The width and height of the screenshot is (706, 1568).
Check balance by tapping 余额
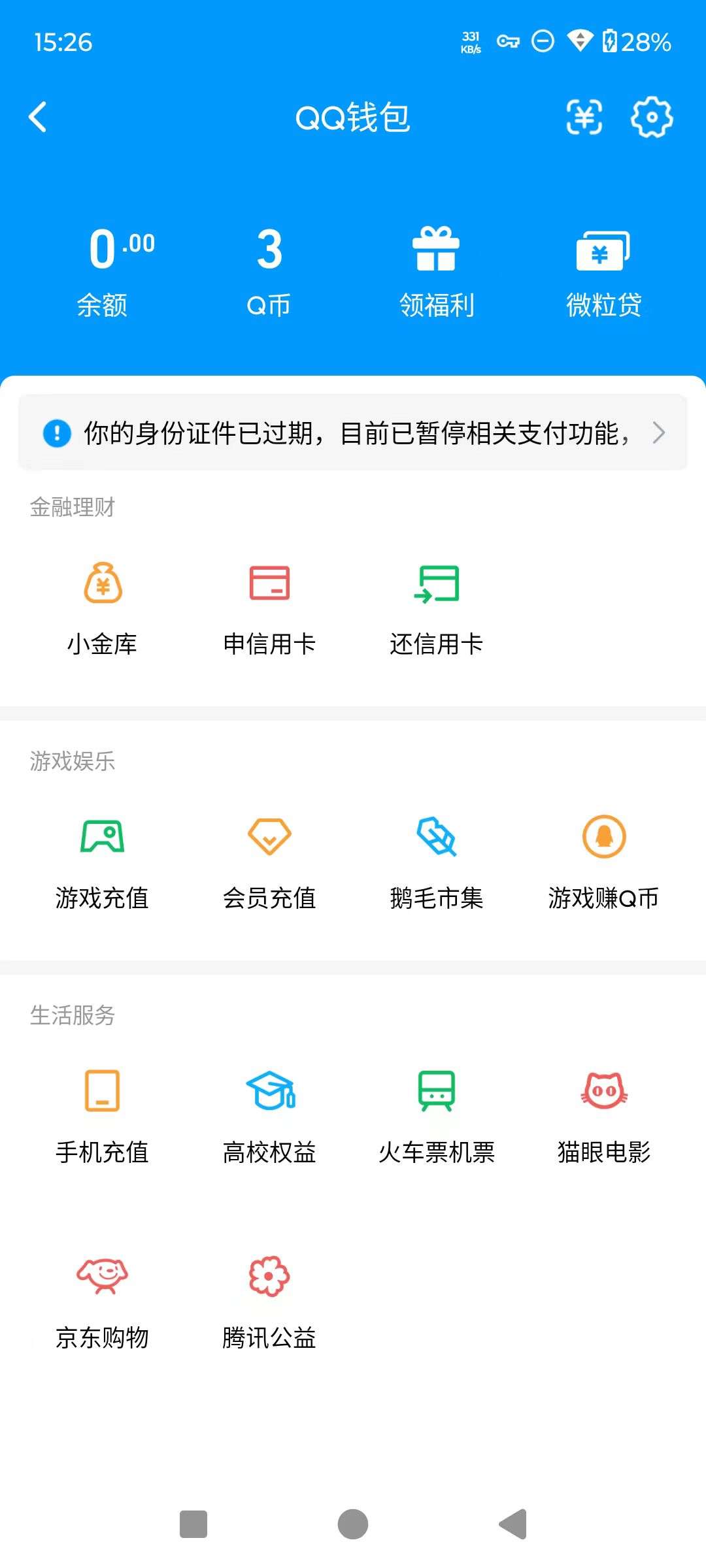[x=103, y=268]
